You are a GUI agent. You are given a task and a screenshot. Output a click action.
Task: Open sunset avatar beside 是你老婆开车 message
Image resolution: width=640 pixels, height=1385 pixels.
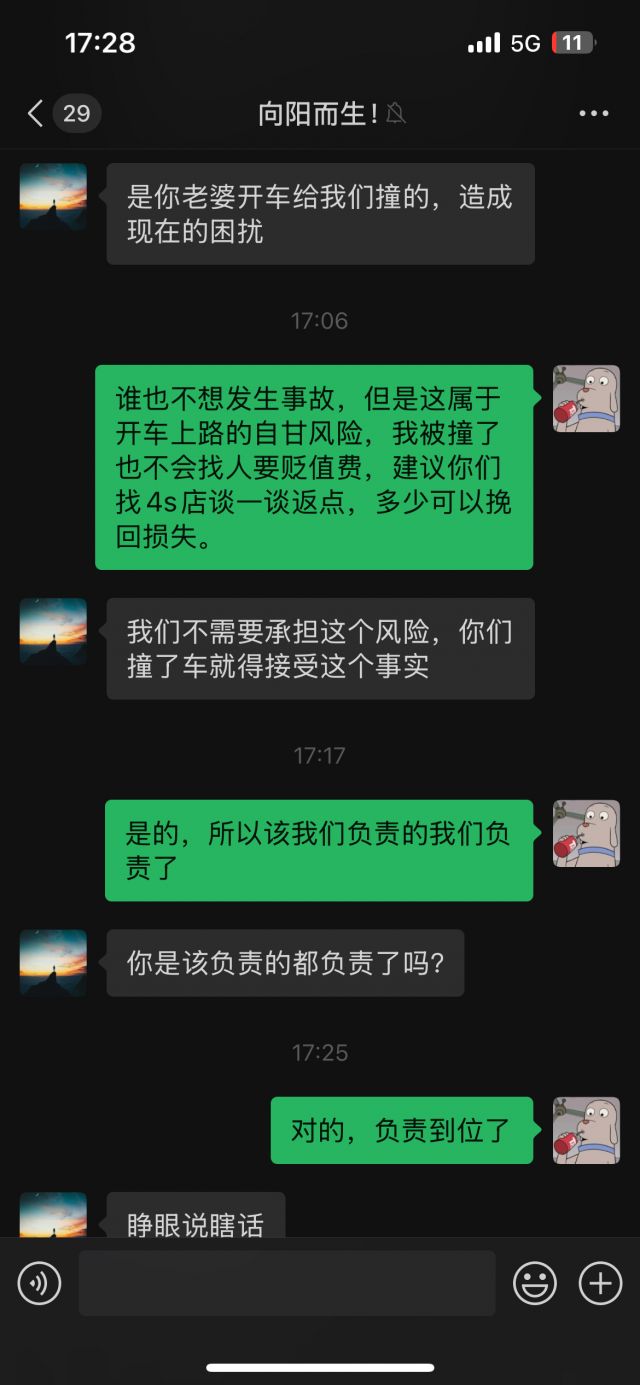point(54,197)
